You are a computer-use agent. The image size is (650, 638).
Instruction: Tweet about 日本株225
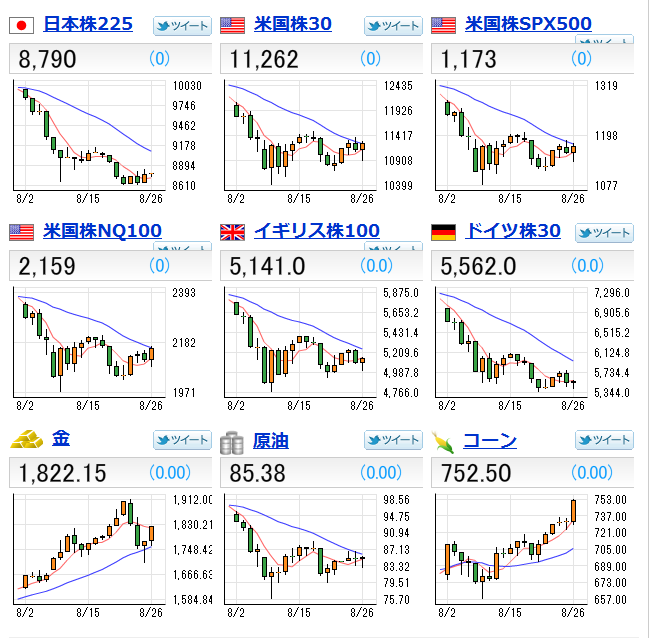[x=182, y=26]
